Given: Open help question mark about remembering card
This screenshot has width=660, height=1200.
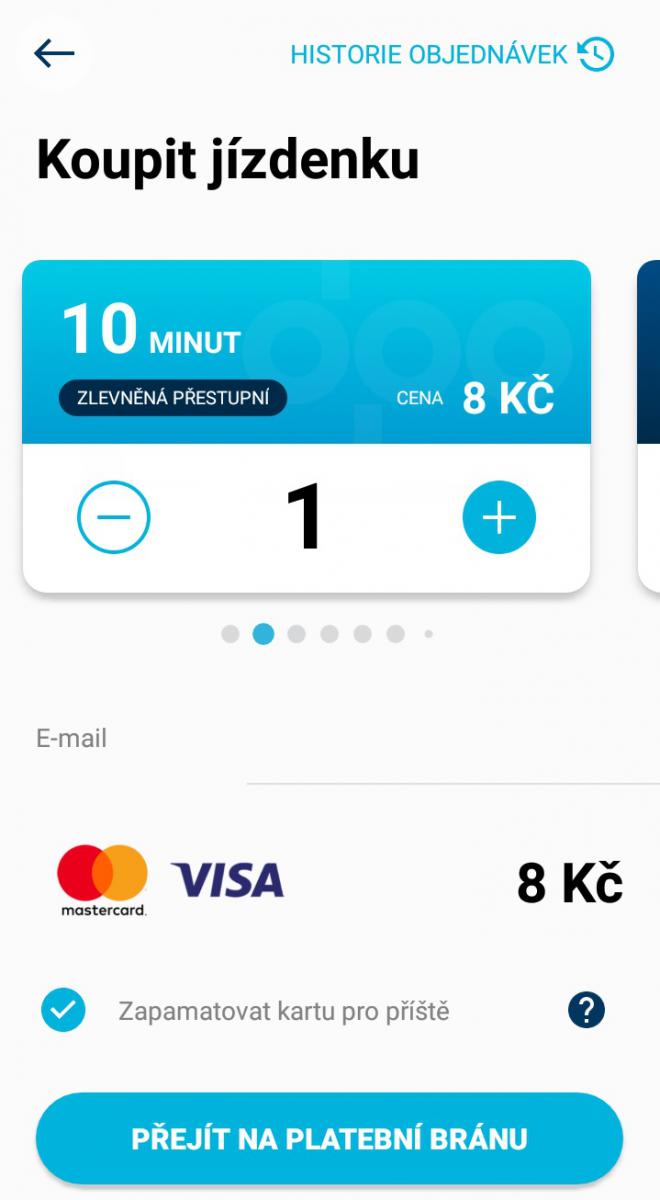Looking at the screenshot, I should (587, 1010).
